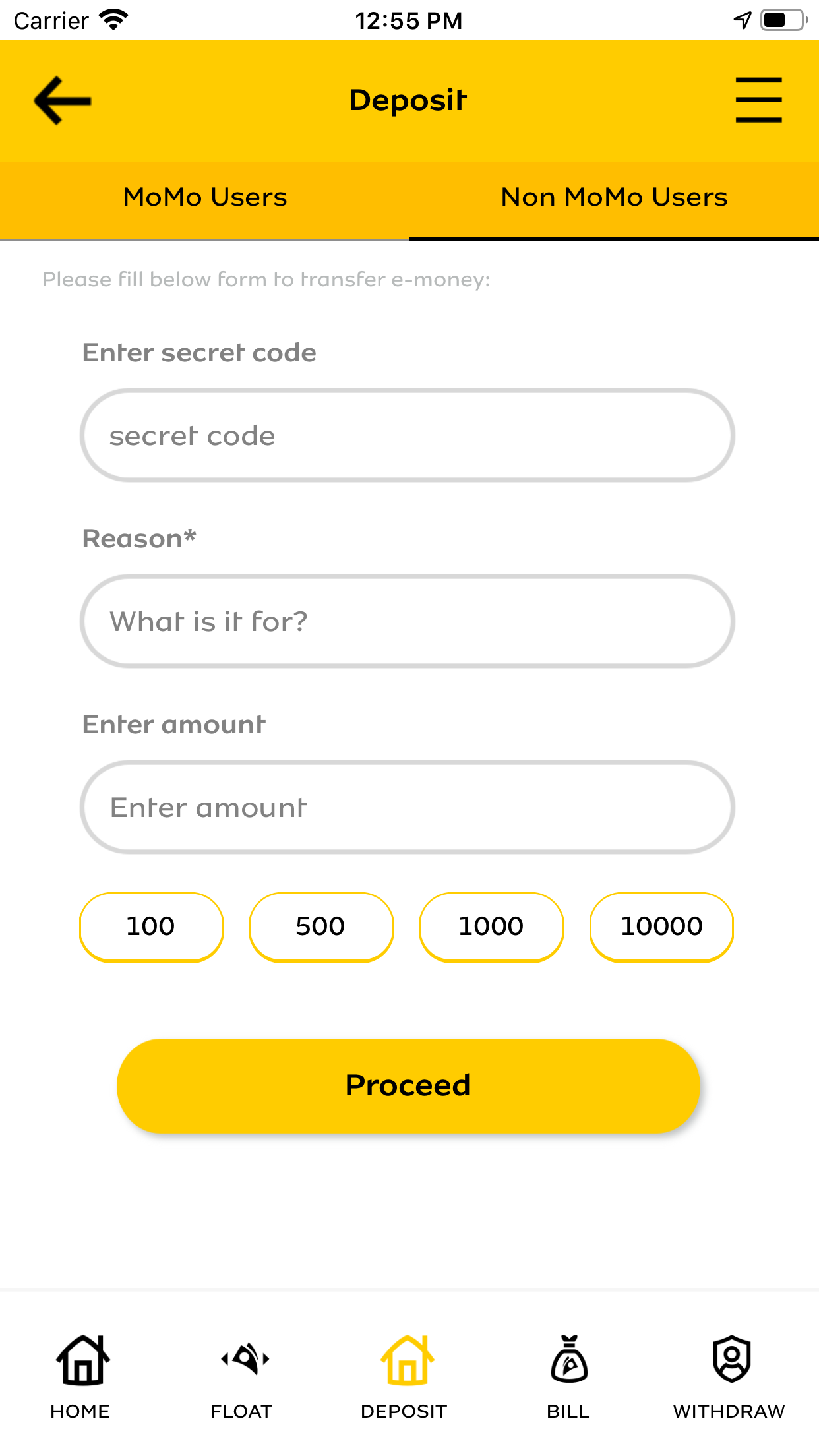Select the Home icon in bottom navigation

[x=80, y=1360]
